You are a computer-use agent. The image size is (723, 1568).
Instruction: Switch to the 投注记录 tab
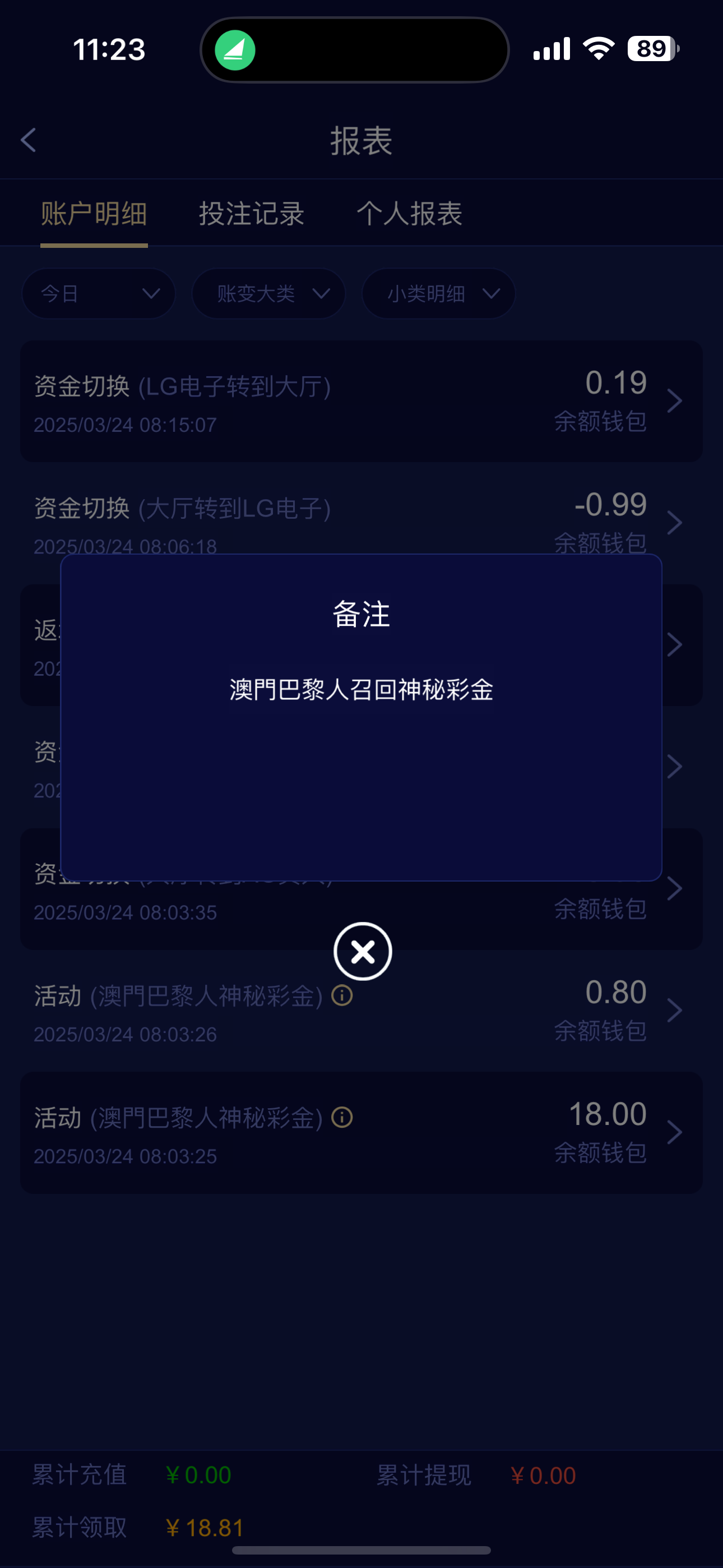[x=252, y=214]
